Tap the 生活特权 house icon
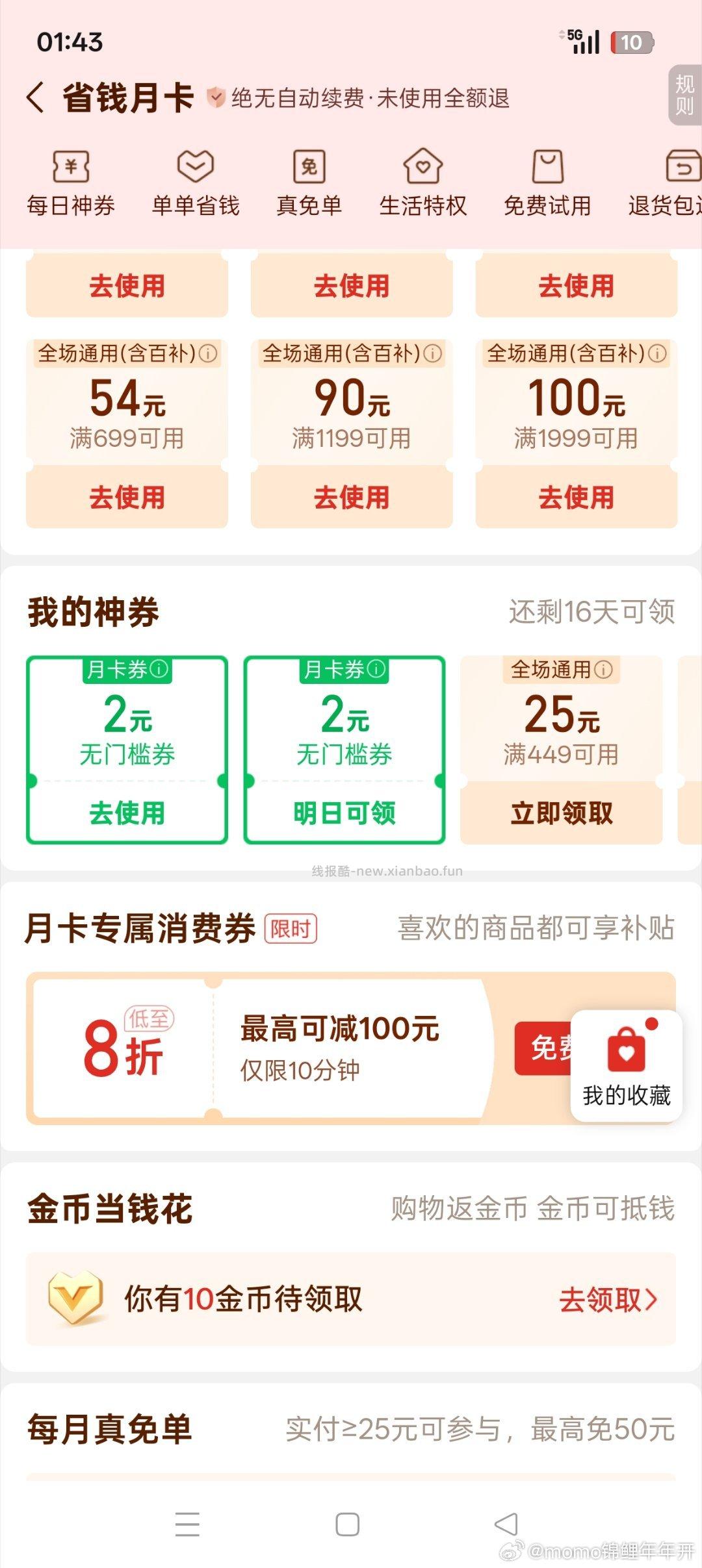The width and height of the screenshot is (702, 1568). [x=424, y=168]
